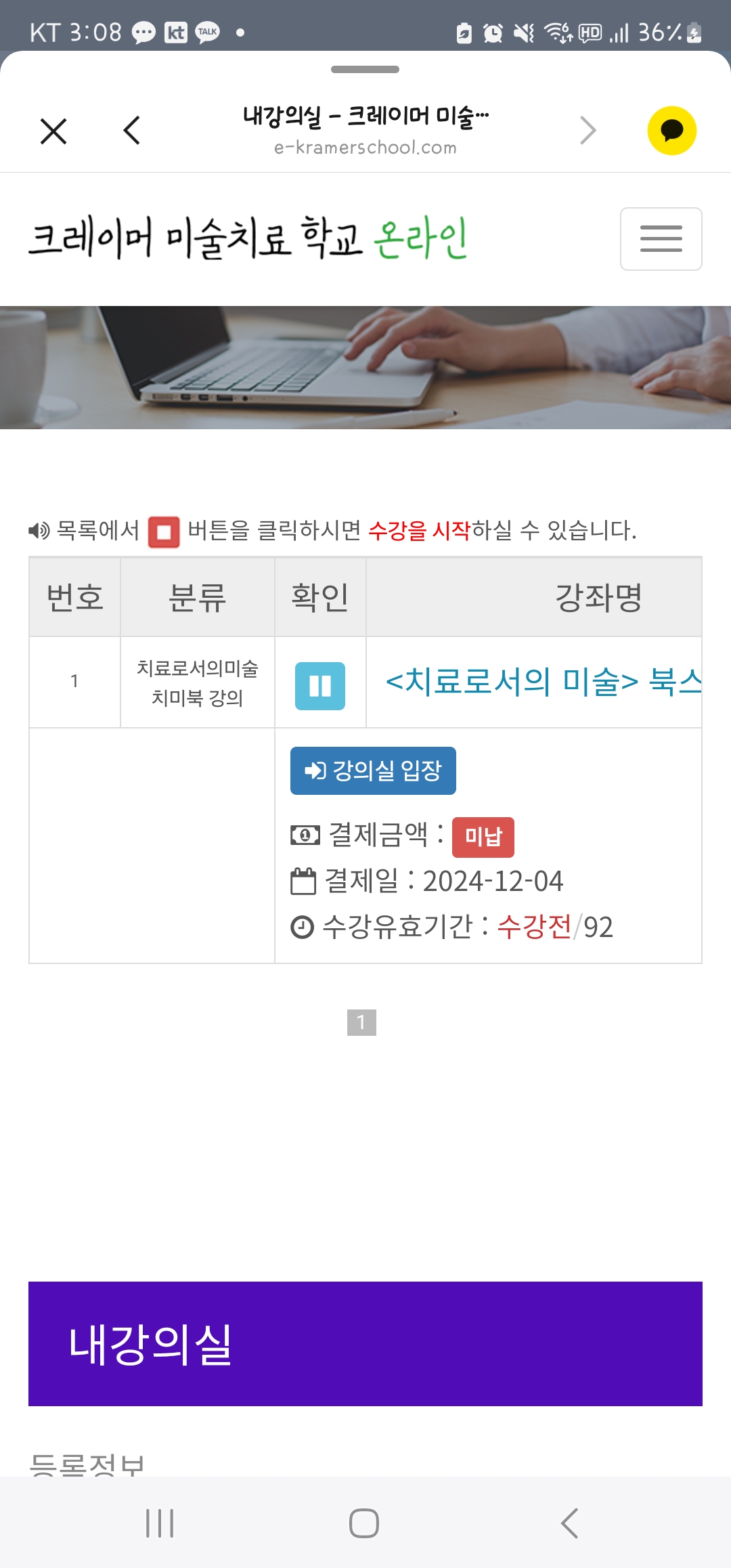This screenshot has width=731, height=1568.
Task: Enter the classroom via 강의실 입장
Action: pyautogui.click(x=373, y=770)
